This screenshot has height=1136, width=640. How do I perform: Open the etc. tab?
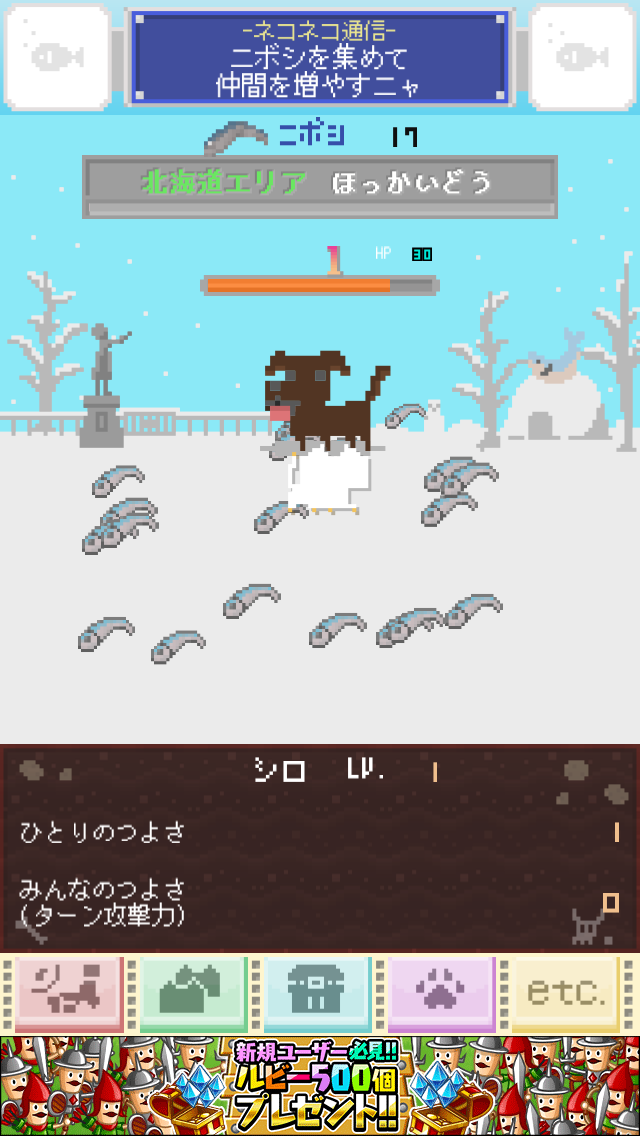coord(566,993)
